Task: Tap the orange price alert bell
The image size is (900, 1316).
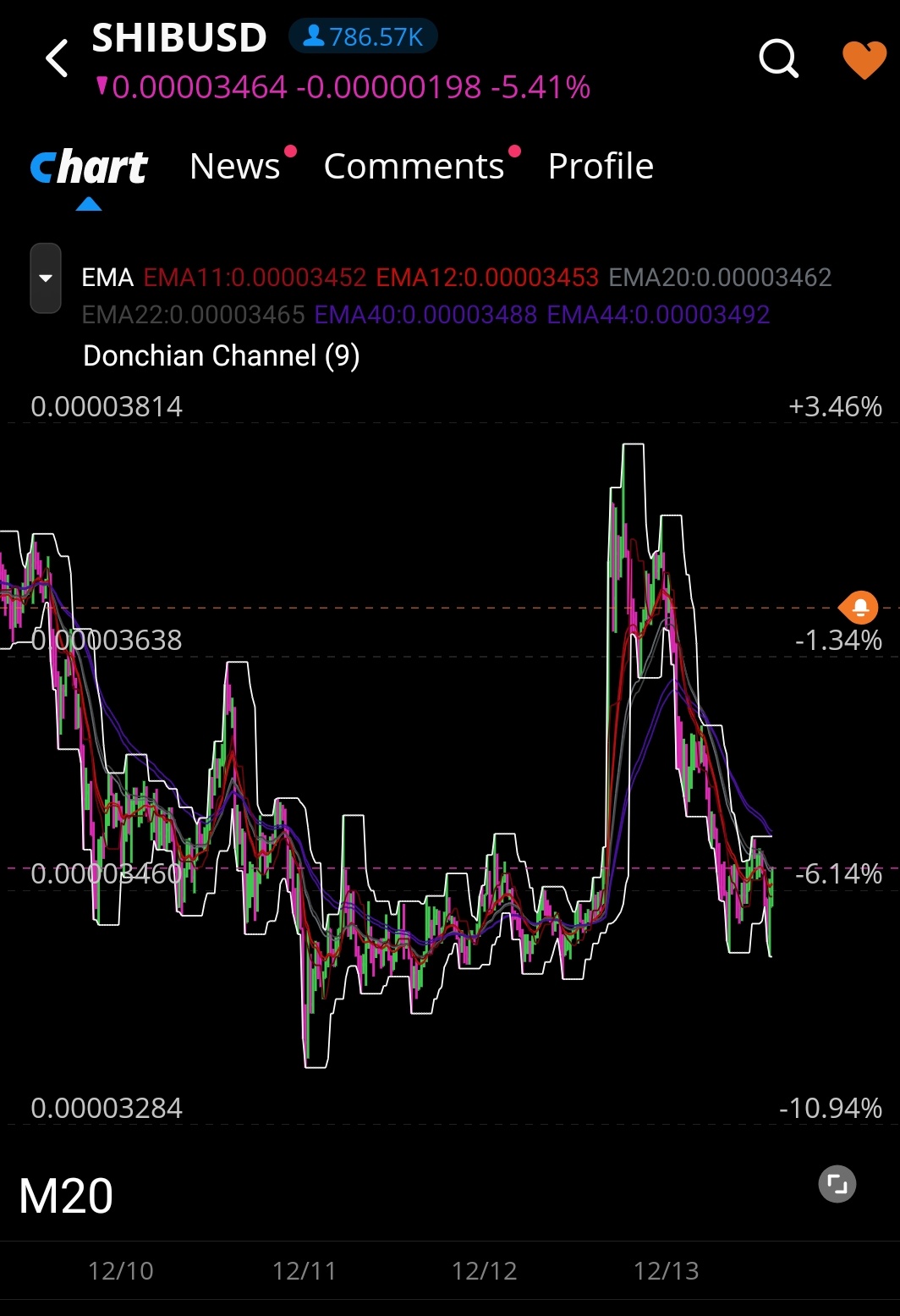Action: 860,607
